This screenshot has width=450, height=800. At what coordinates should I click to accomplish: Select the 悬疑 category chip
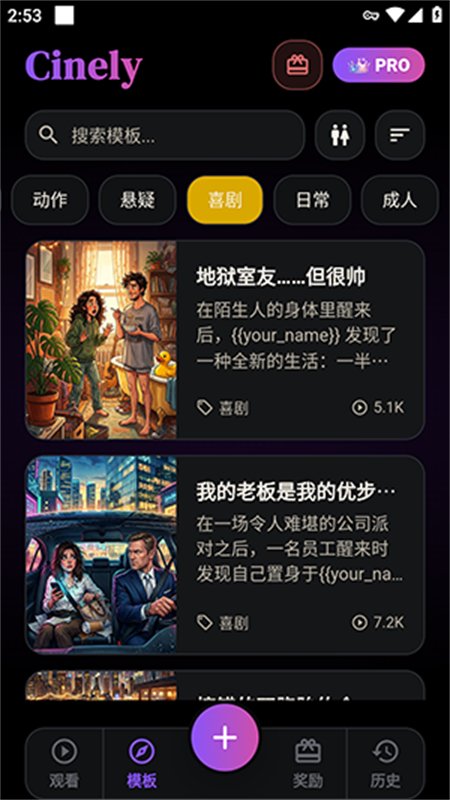pyautogui.click(x=138, y=200)
